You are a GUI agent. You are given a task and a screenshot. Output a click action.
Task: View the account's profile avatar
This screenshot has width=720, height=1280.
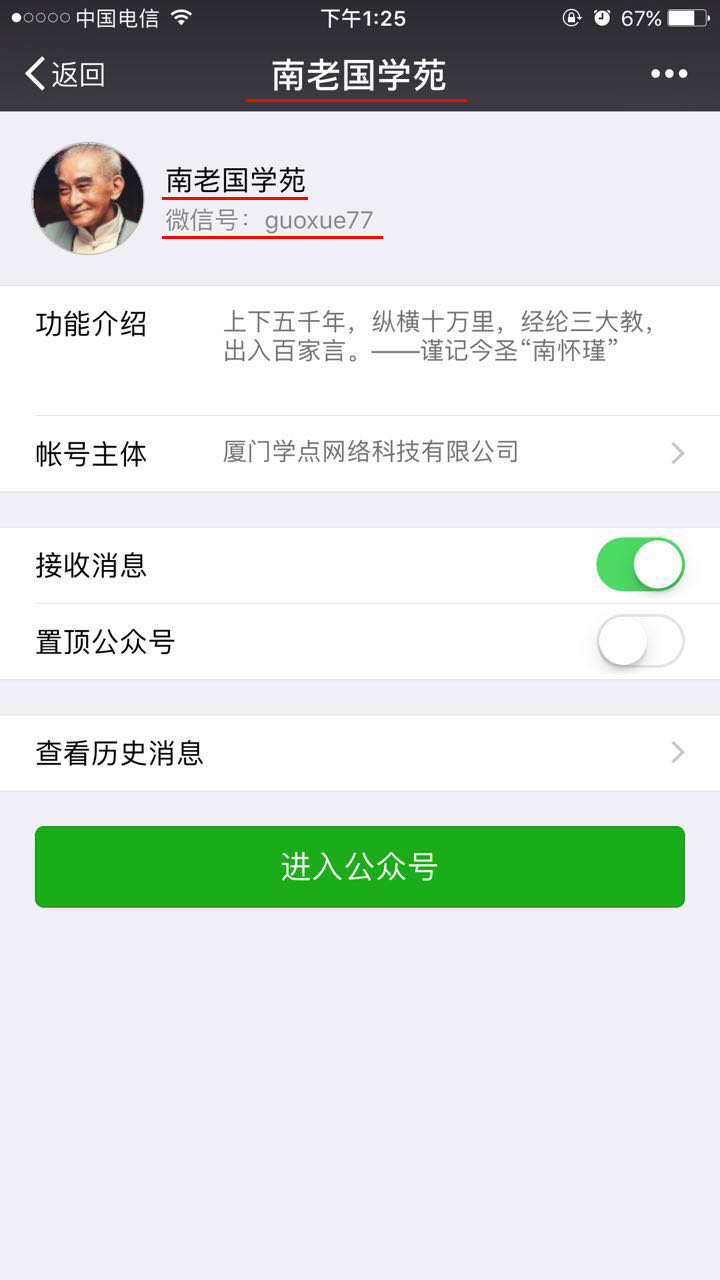point(88,198)
